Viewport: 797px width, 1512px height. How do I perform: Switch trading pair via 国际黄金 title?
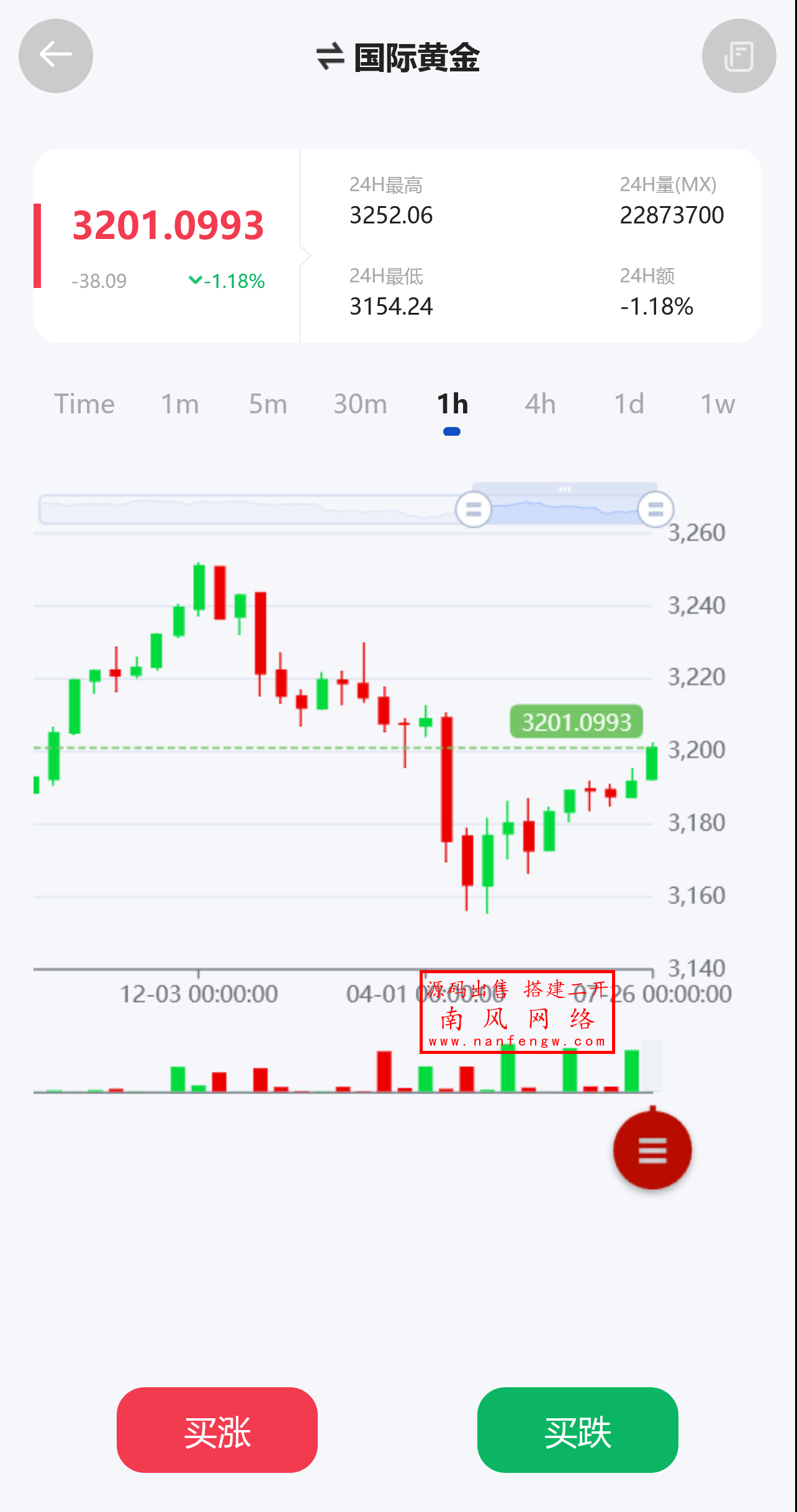398,58
